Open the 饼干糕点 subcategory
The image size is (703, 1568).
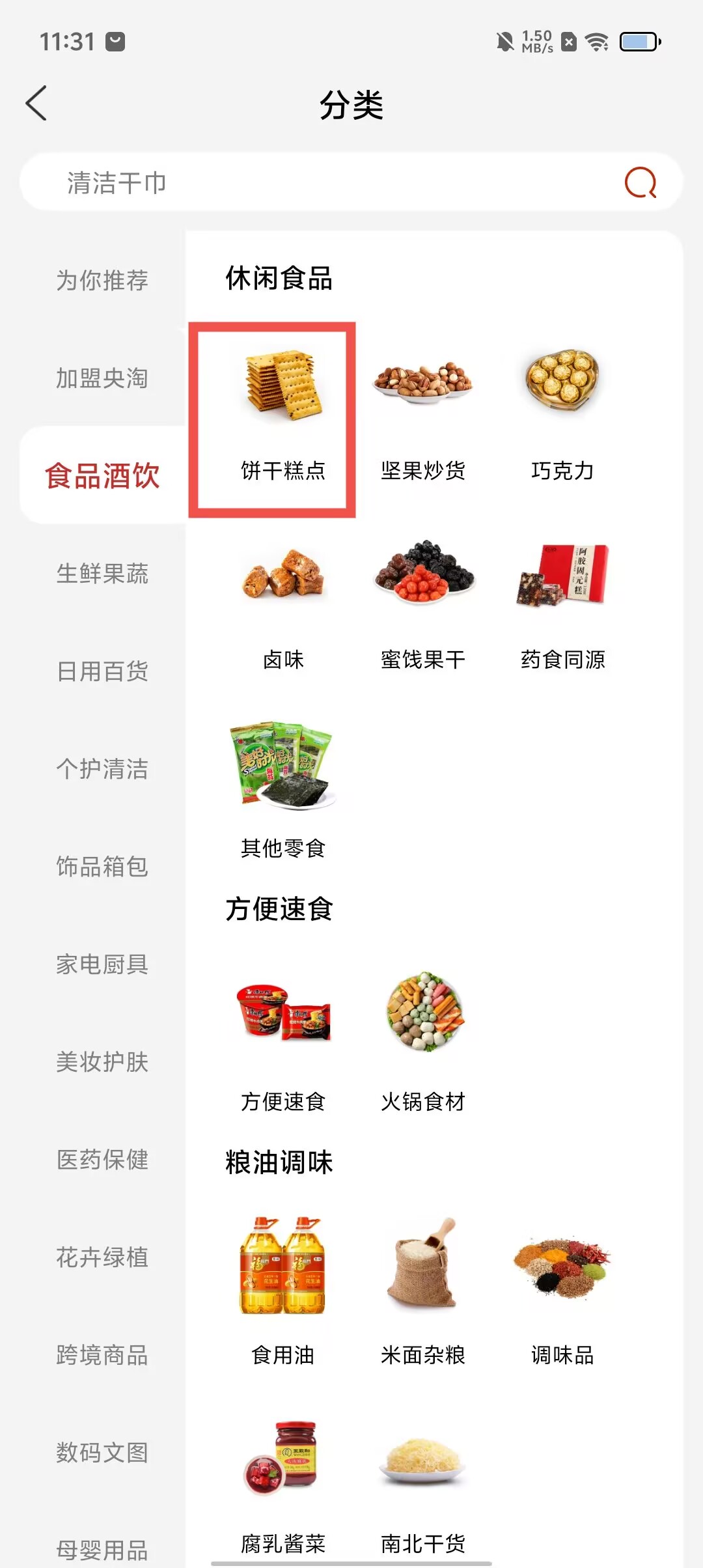(283, 417)
